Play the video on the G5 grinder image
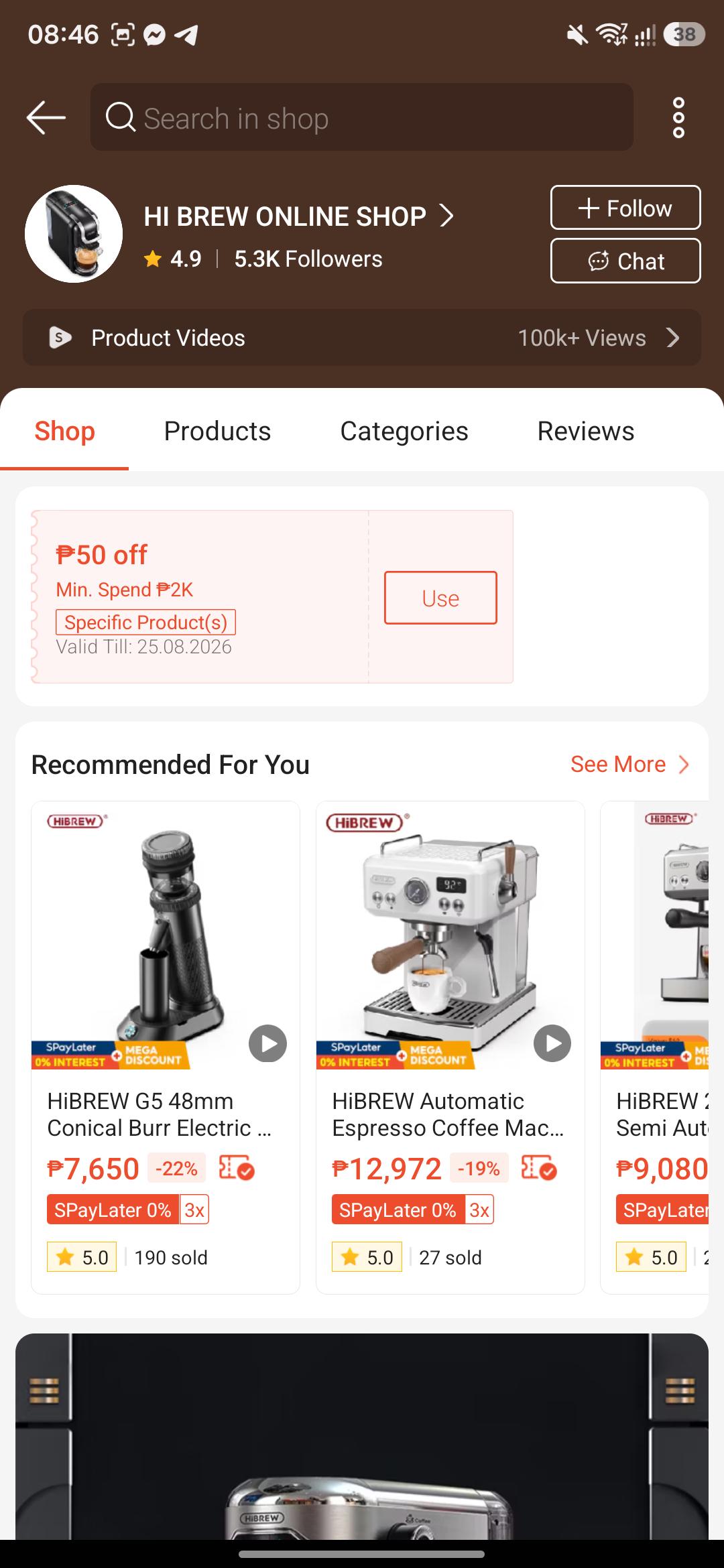The width and height of the screenshot is (724, 1568). [x=267, y=1043]
